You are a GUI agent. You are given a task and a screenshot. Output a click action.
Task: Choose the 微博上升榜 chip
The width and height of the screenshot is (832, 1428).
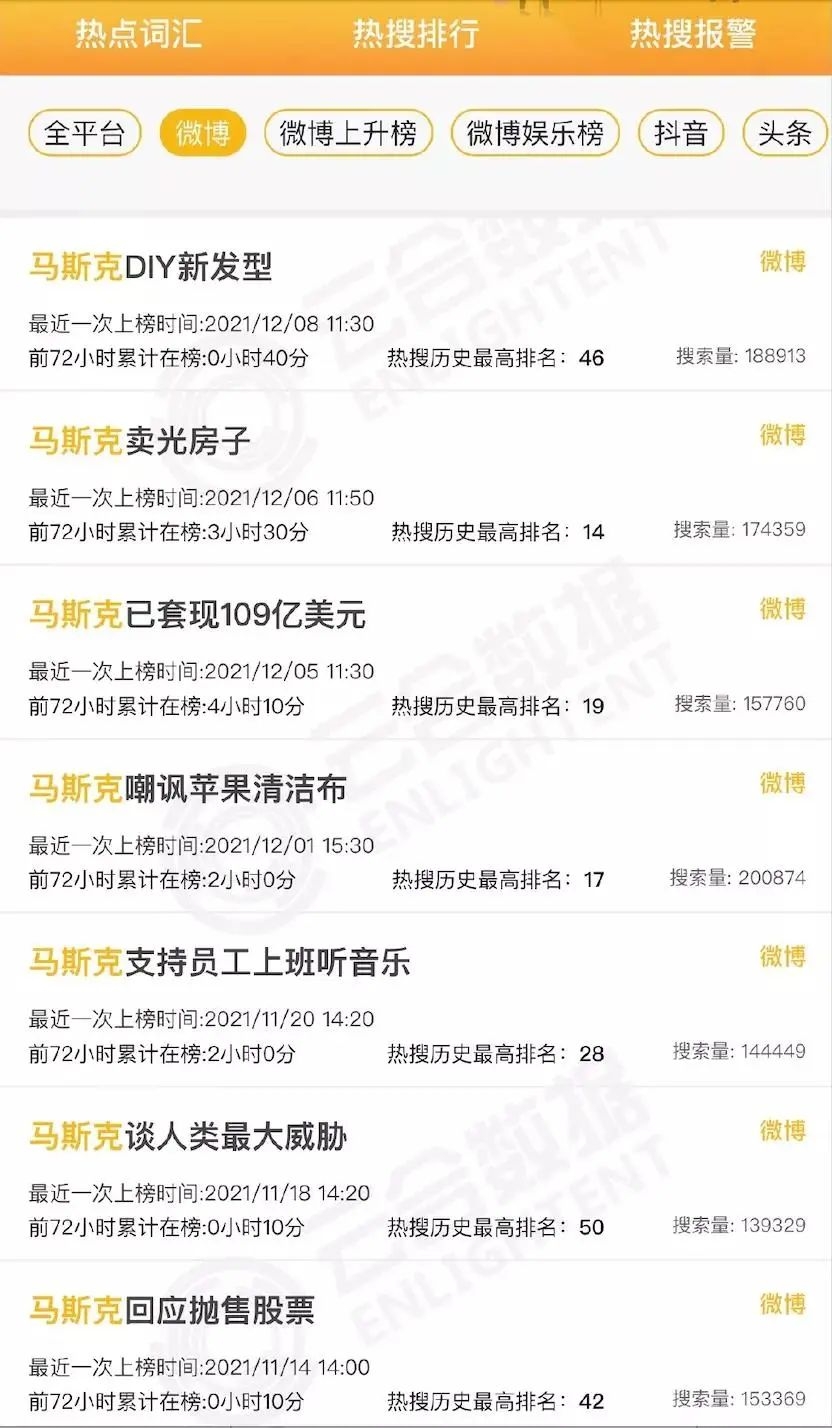click(348, 133)
